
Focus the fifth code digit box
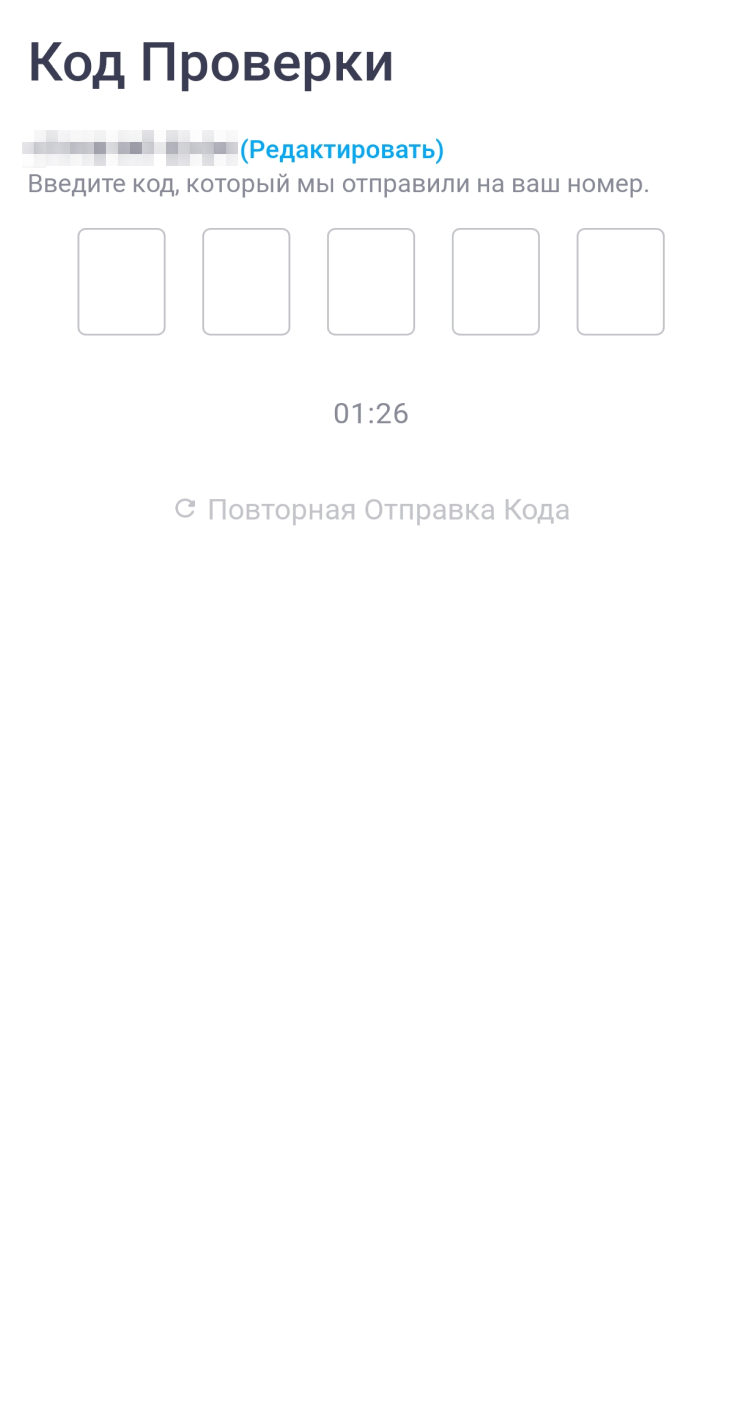coord(620,282)
